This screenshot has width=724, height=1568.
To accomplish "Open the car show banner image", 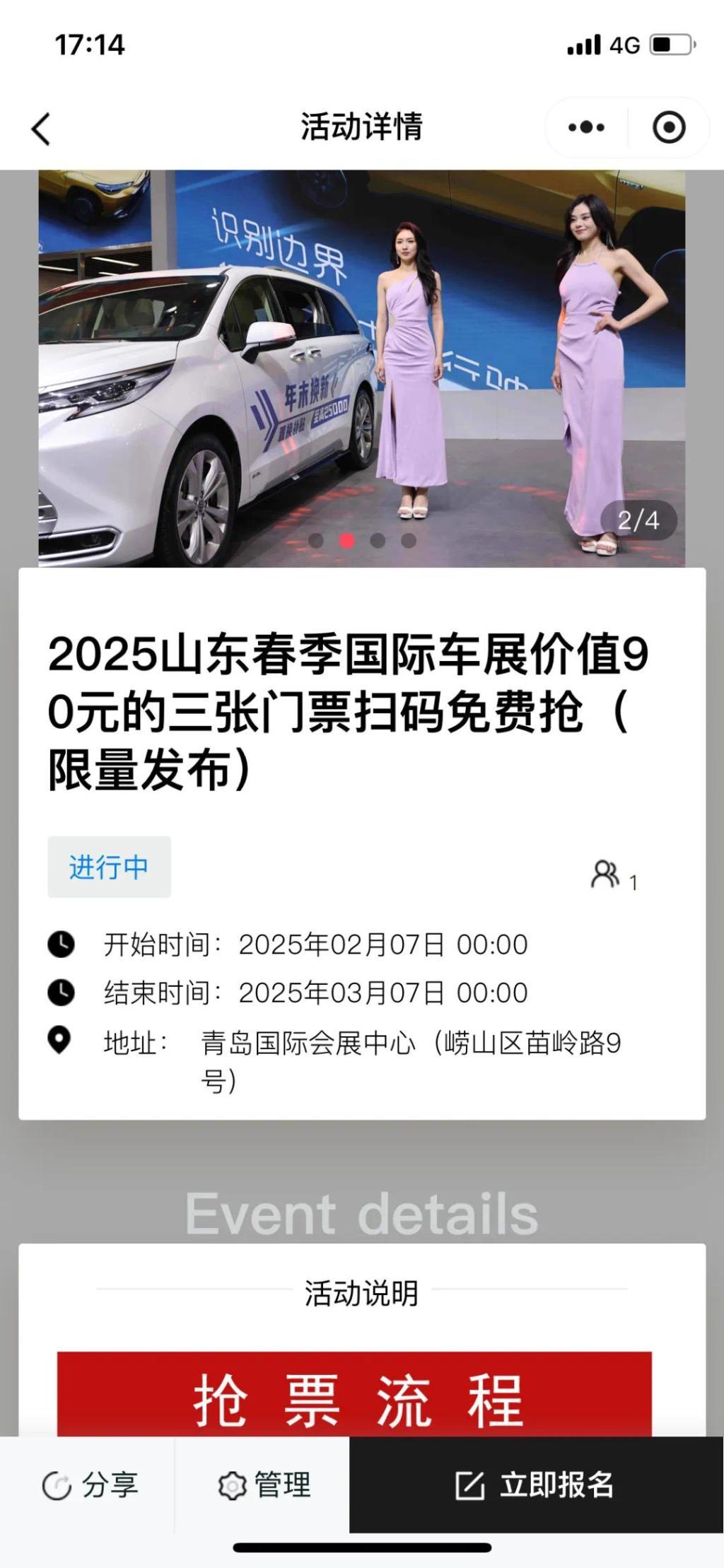I will [361, 368].
